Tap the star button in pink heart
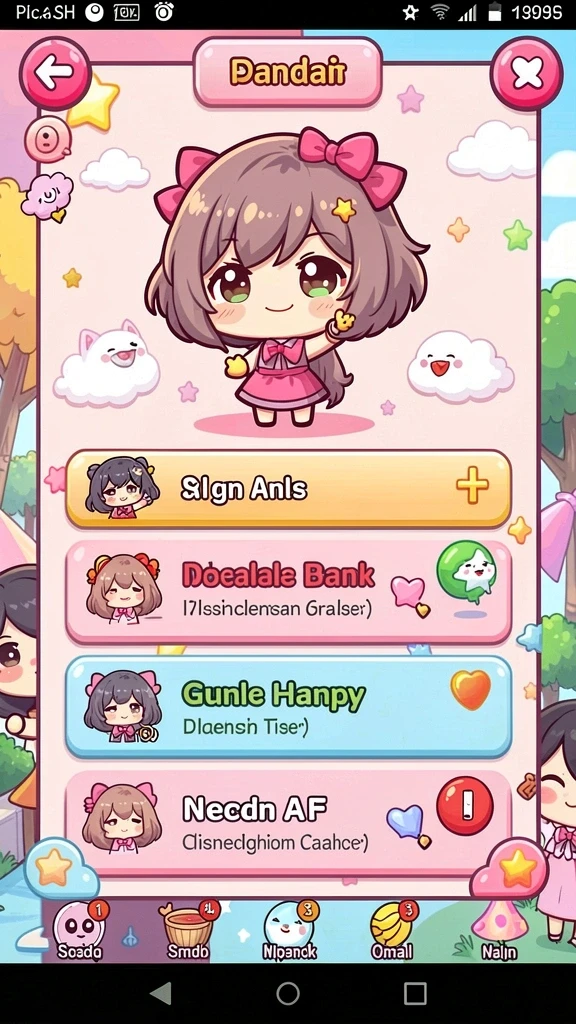This screenshot has width=576, height=1024. 515,869
